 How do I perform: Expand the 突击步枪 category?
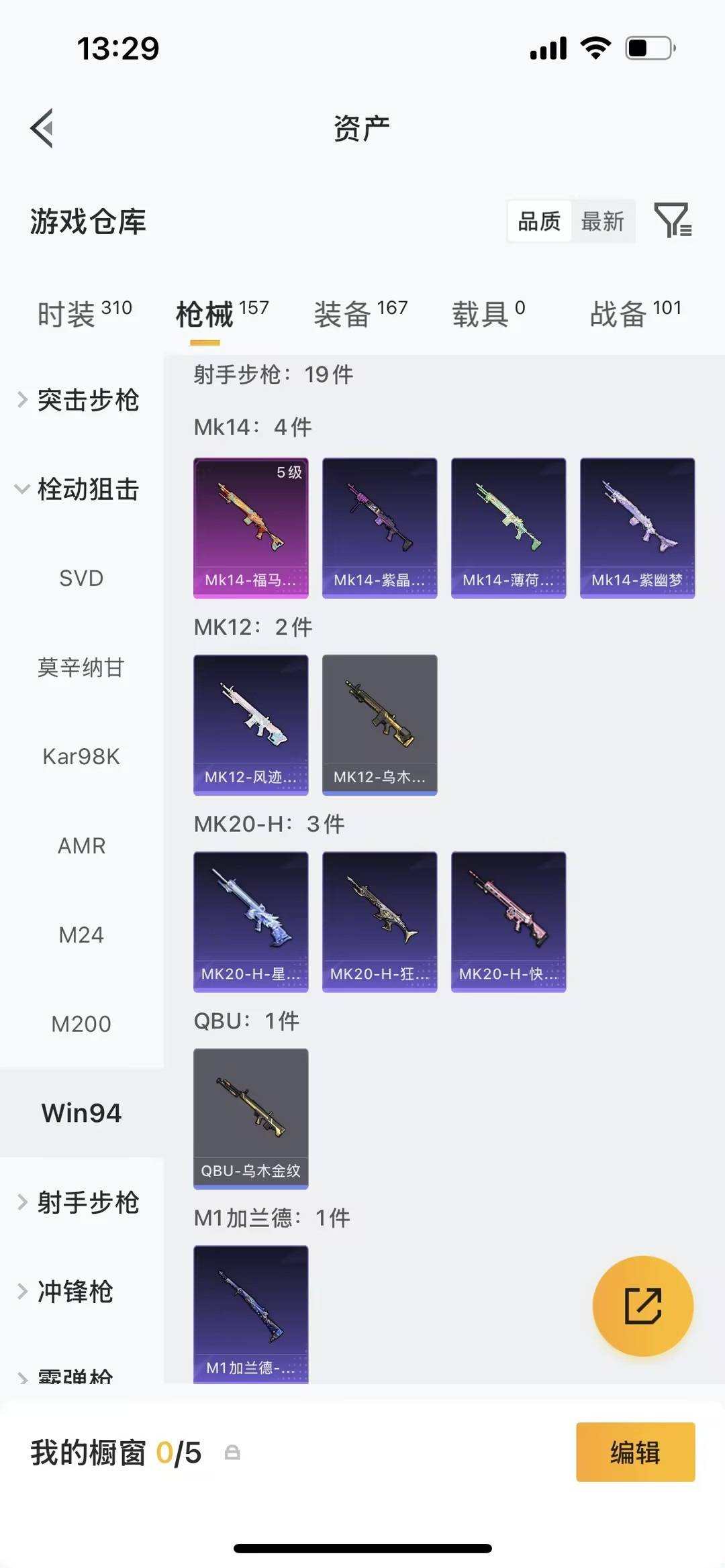[x=87, y=401]
